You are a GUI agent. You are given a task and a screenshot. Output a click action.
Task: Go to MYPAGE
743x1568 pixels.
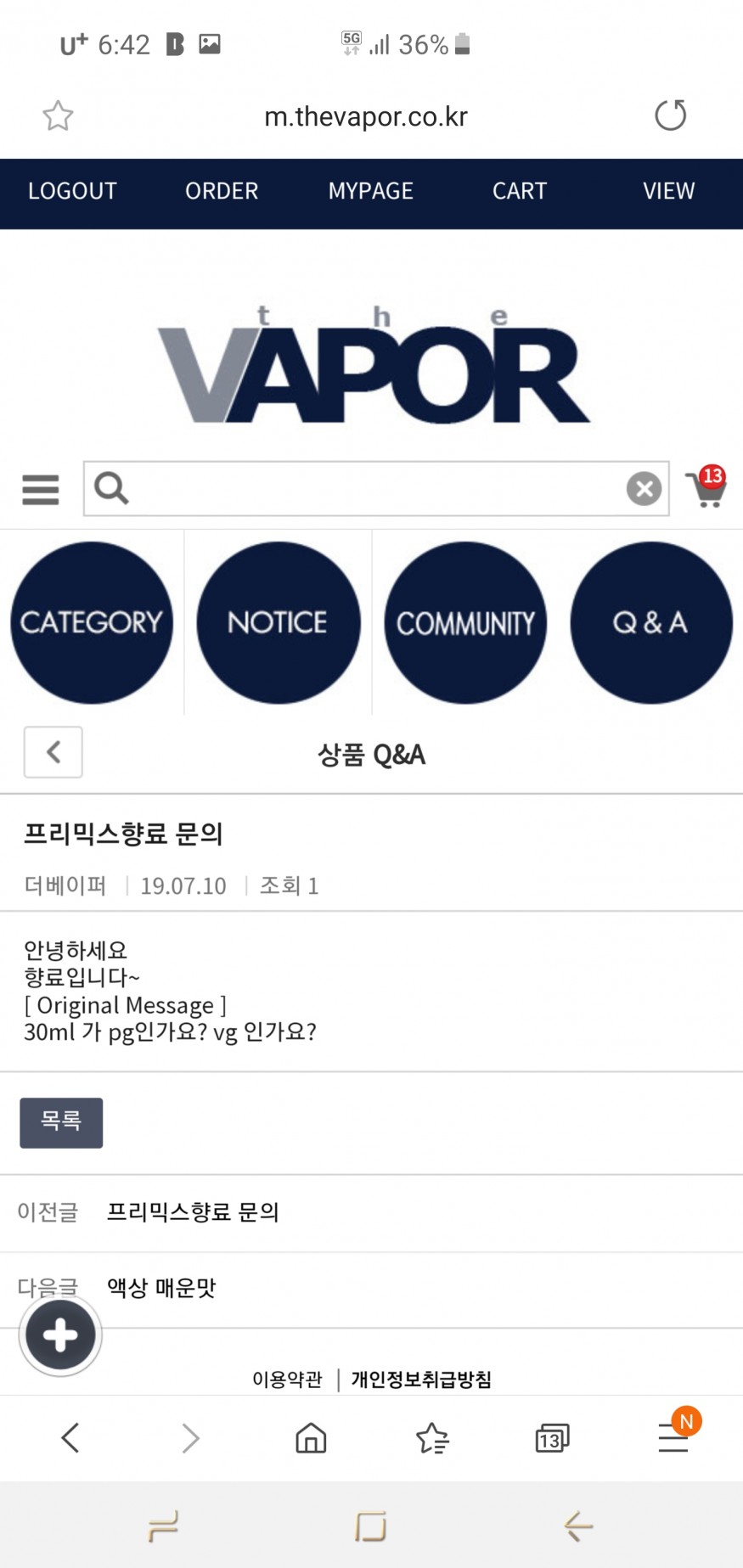(370, 191)
